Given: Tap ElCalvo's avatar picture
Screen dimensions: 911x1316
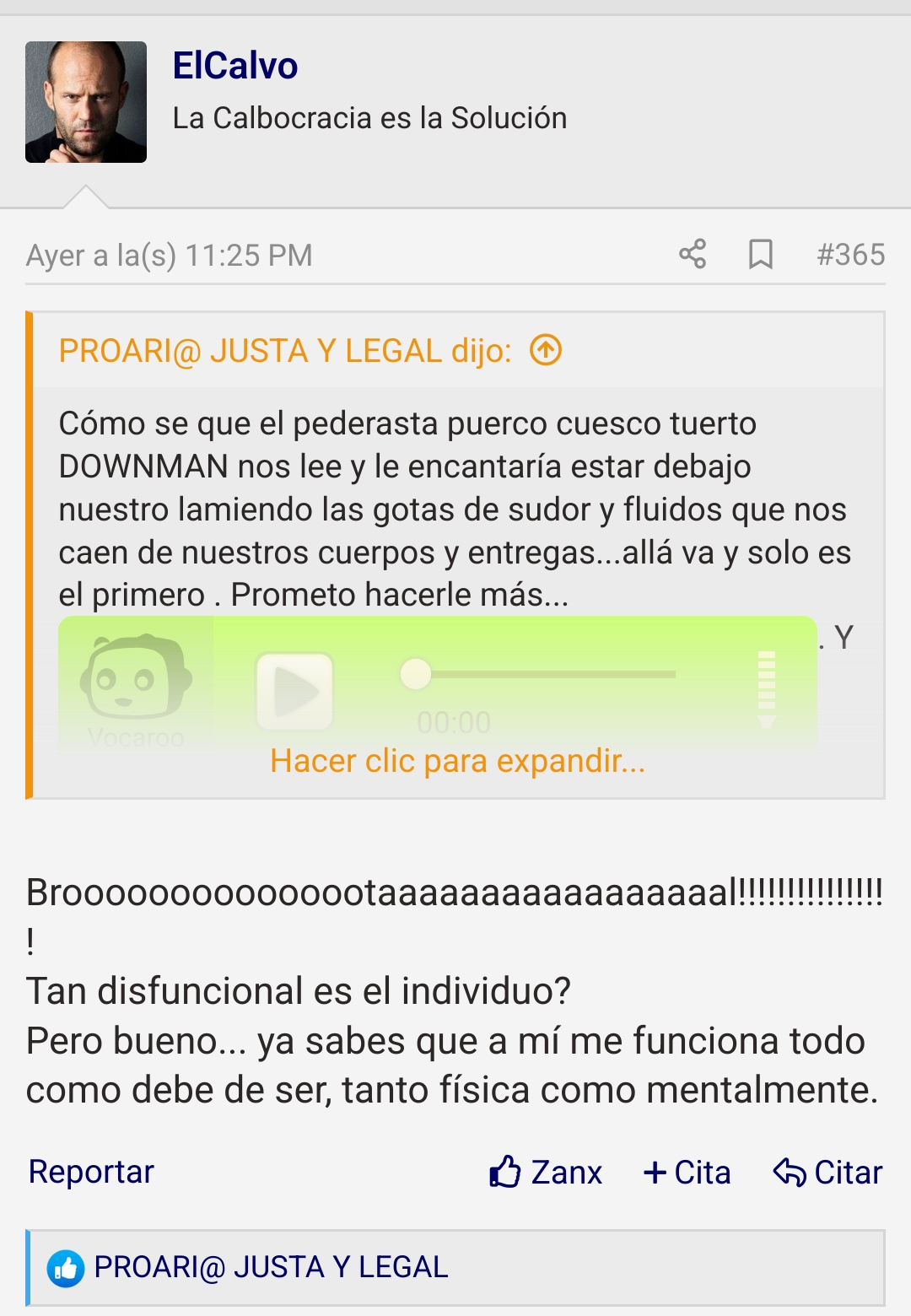Looking at the screenshot, I should [x=86, y=102].
